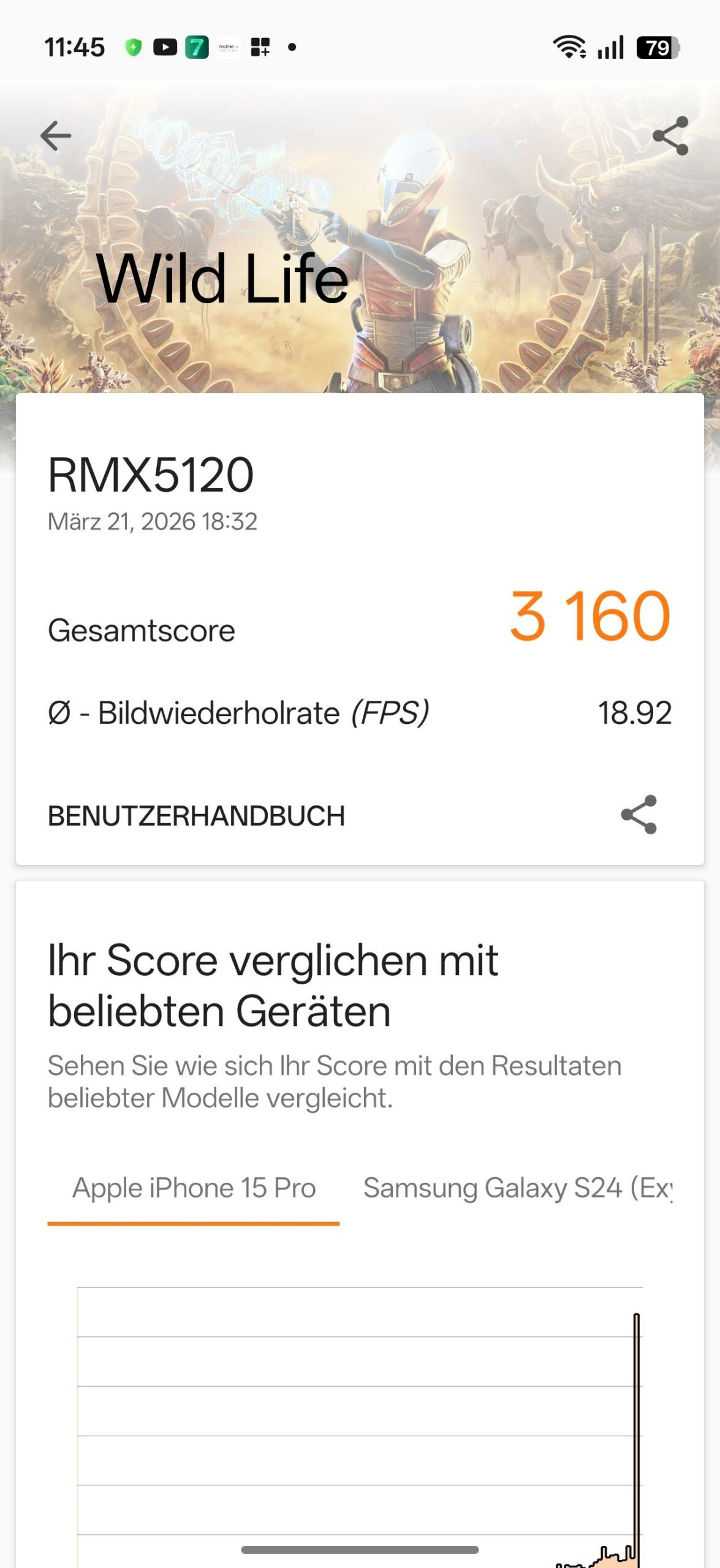Share the result via top-right icon
Screen dimensions: 720x1568
pos(670,135)
